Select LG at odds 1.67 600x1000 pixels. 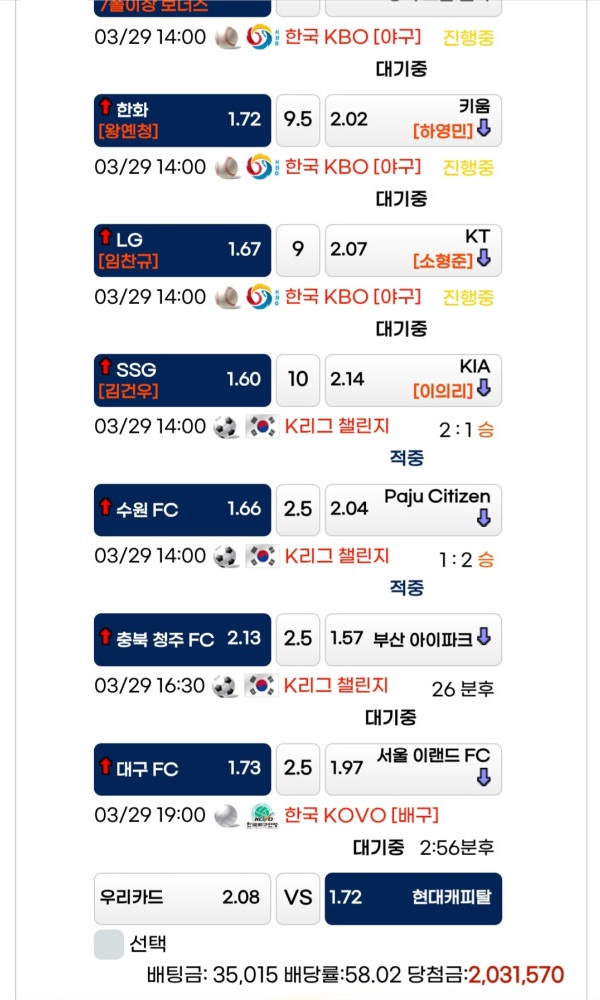coord(182,250)
